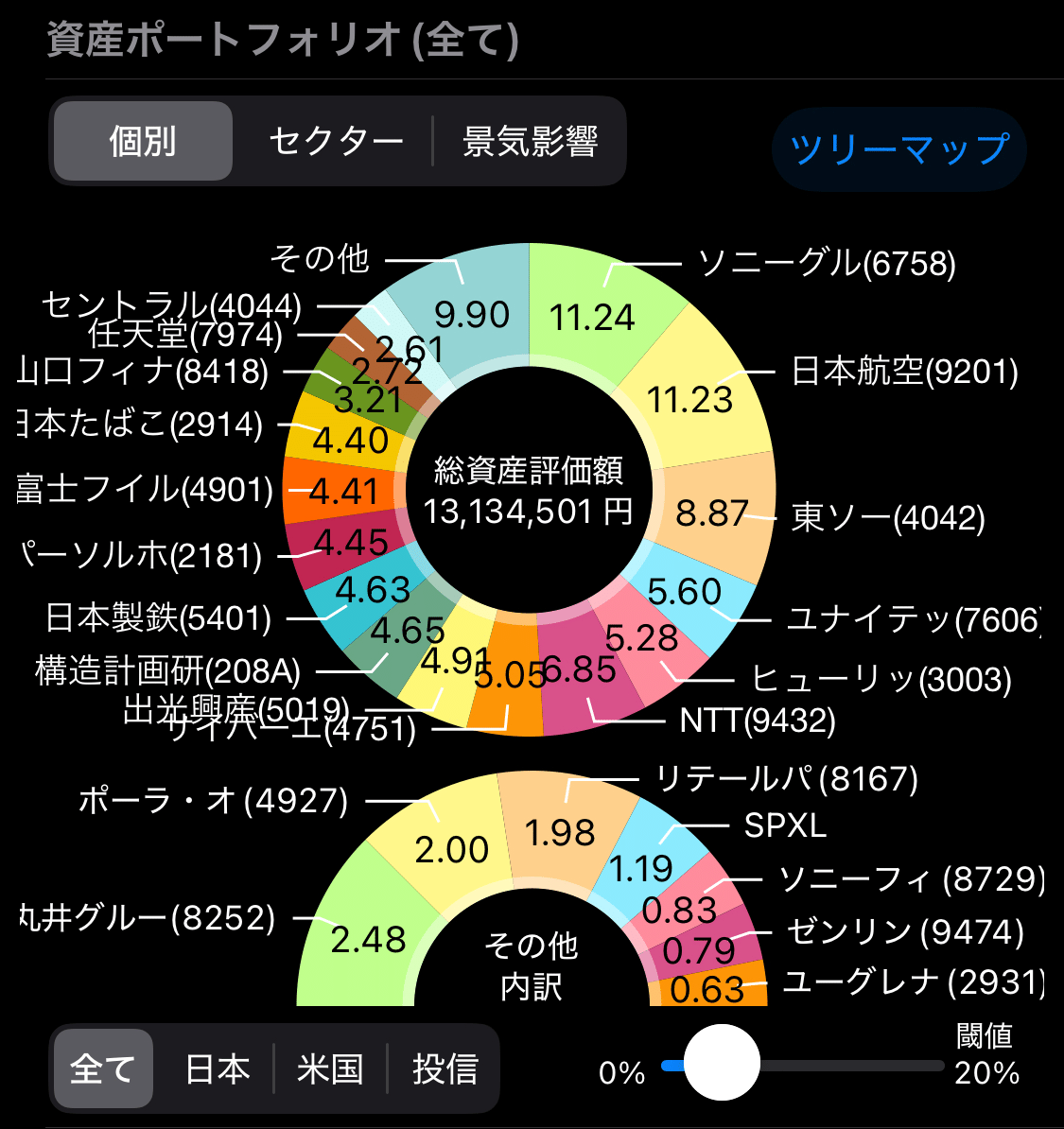Image resolution: width=1064 pixels, height=1129 pixels.
Task: Select the 日本 portfolio filter
Action: pos(216,1069)
